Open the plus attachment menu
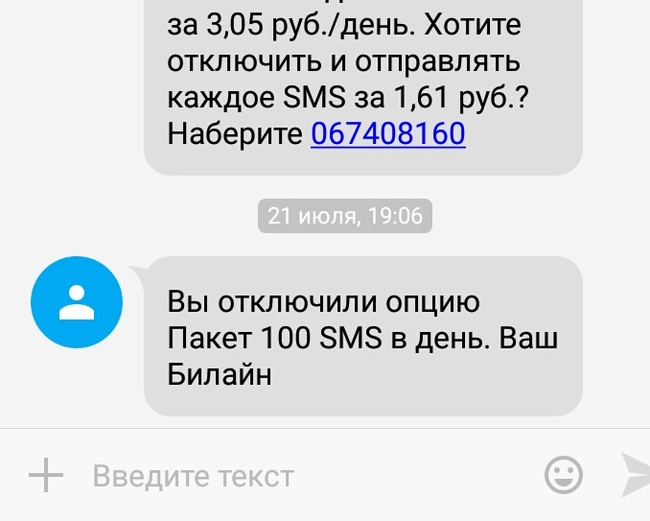Screen dimensions: 650x521 [45, 475]
